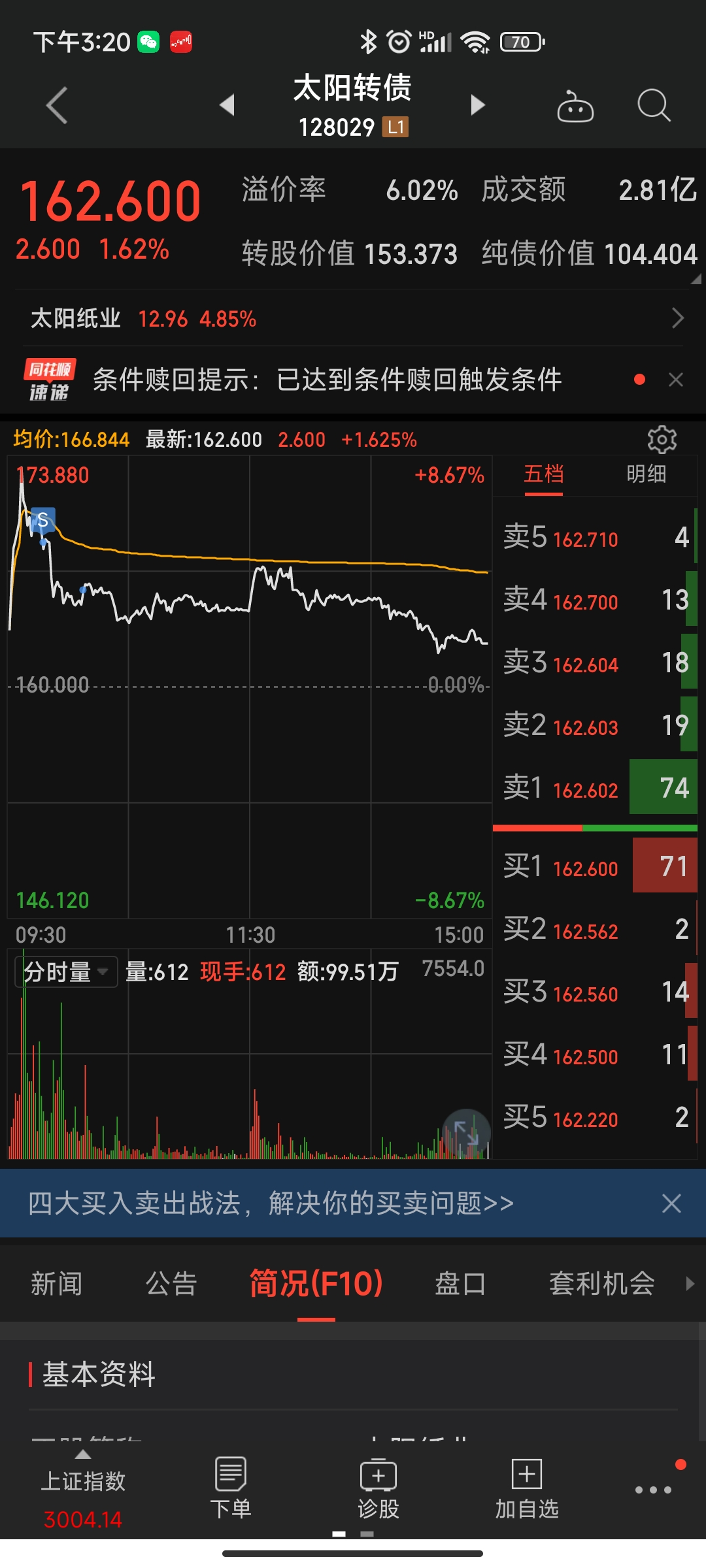Expand the chart to full screen

tap(466, 1133)
